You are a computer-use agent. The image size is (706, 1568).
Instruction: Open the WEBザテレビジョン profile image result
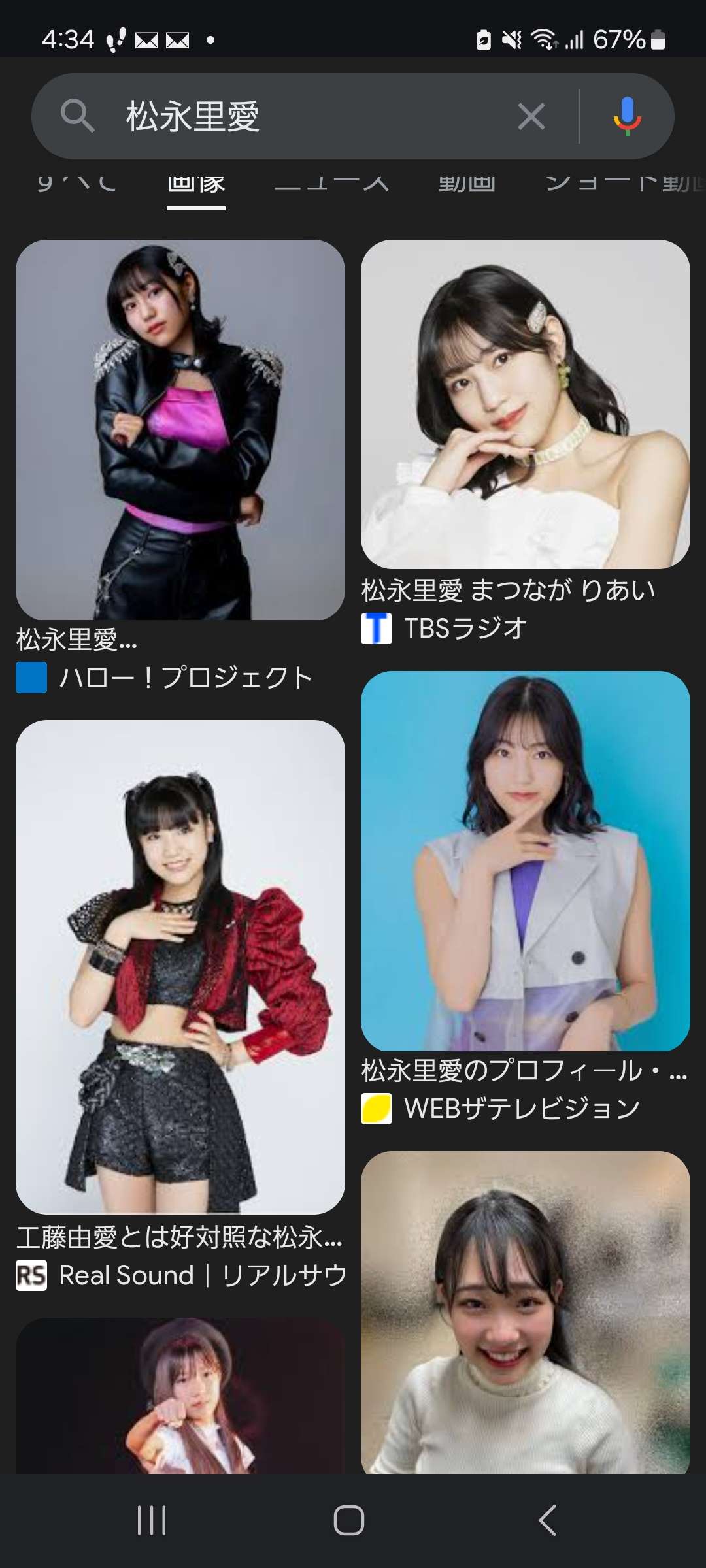coord(526,860)
